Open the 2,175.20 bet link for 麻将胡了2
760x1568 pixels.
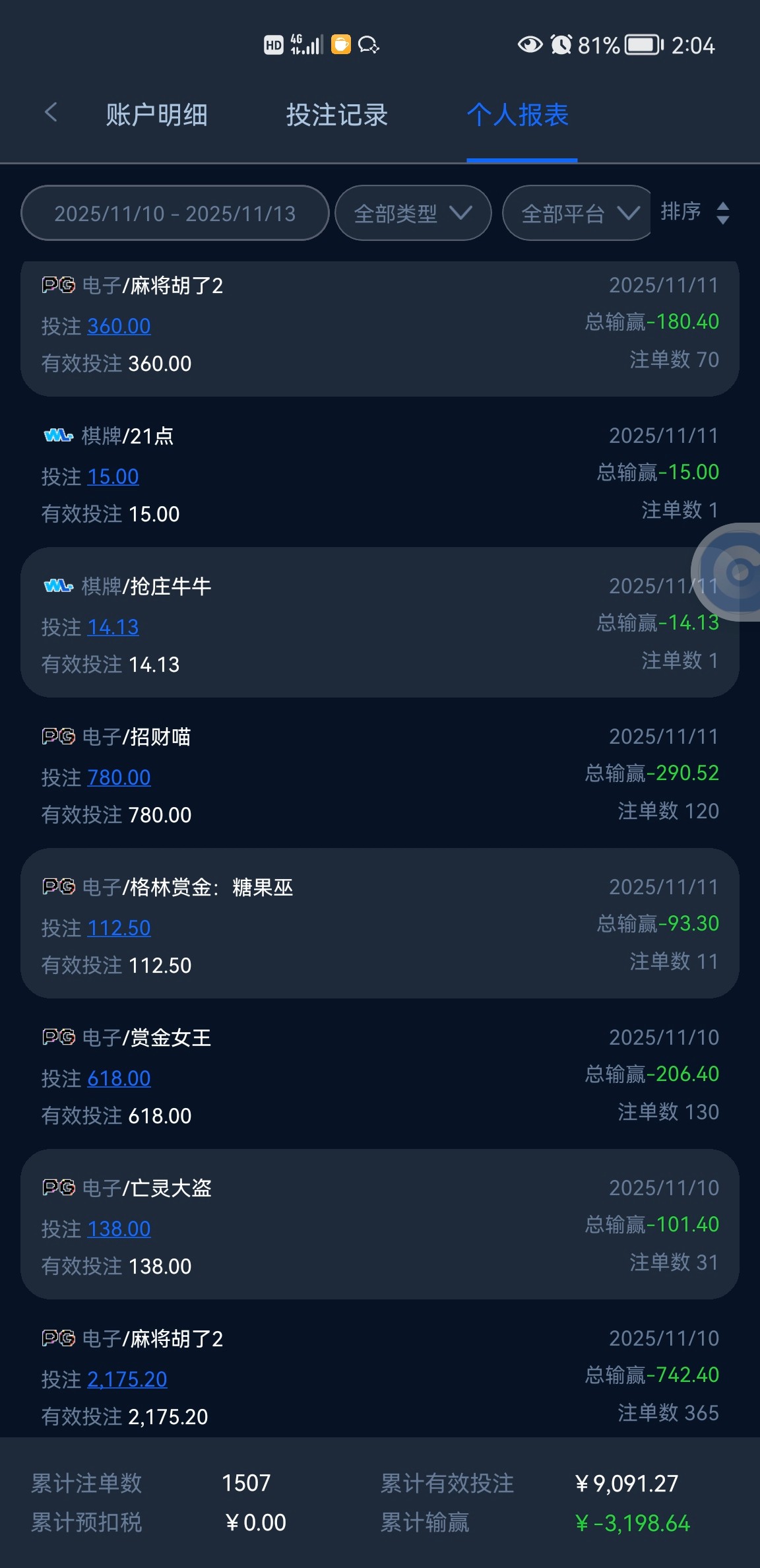127,1379
